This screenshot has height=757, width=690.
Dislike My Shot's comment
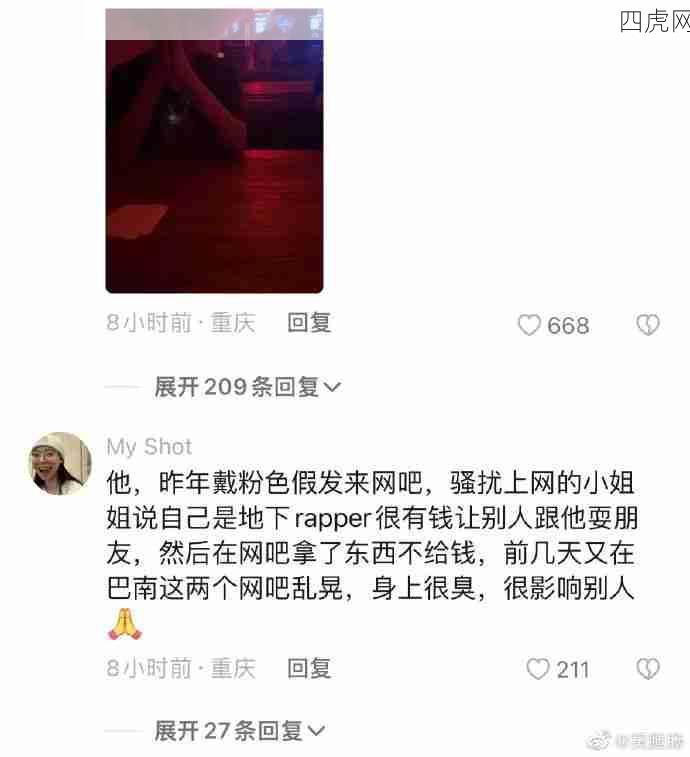647,669
